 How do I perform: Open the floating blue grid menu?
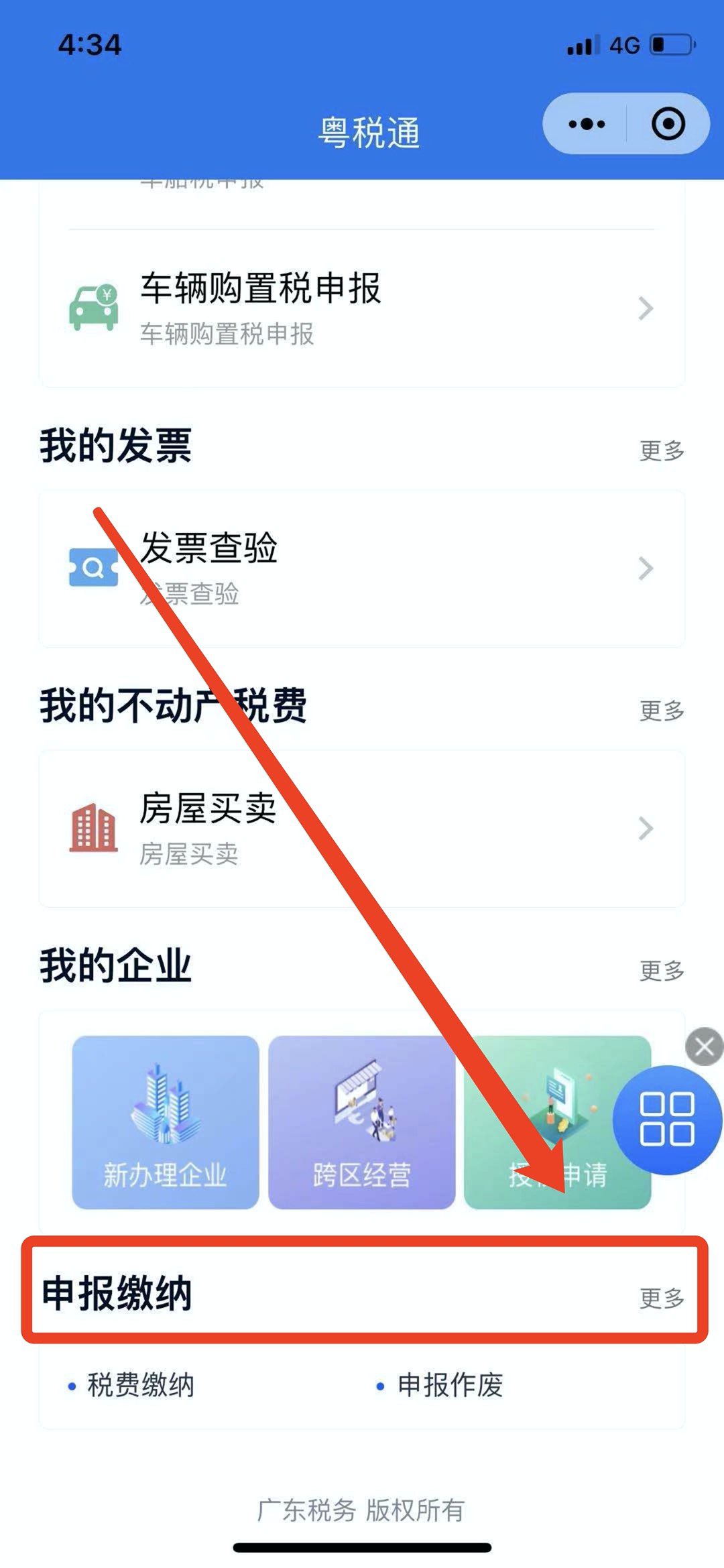[667, 1120]
